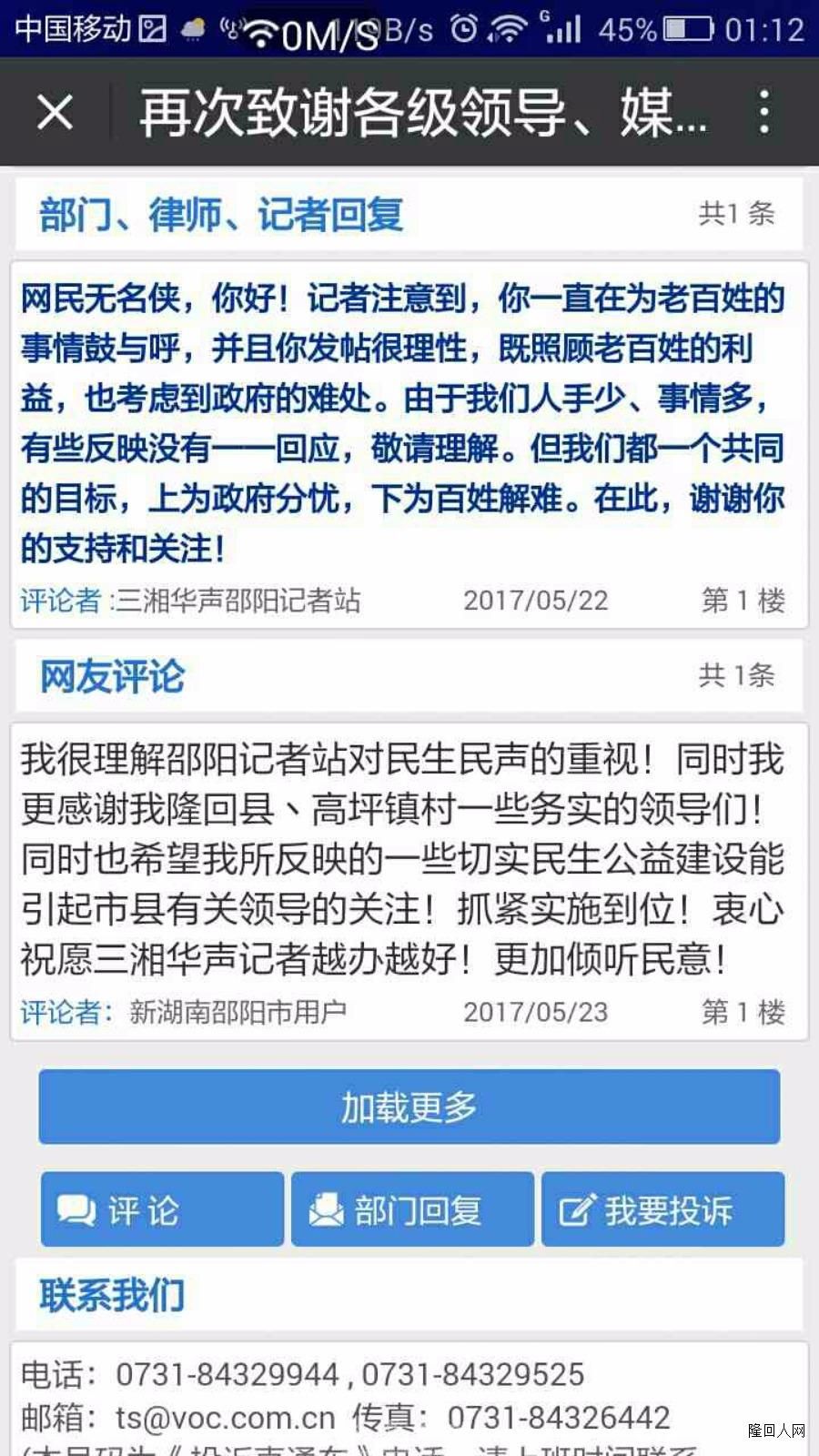
Task: Open the 评论 comment button
Action: (162, 1209)
